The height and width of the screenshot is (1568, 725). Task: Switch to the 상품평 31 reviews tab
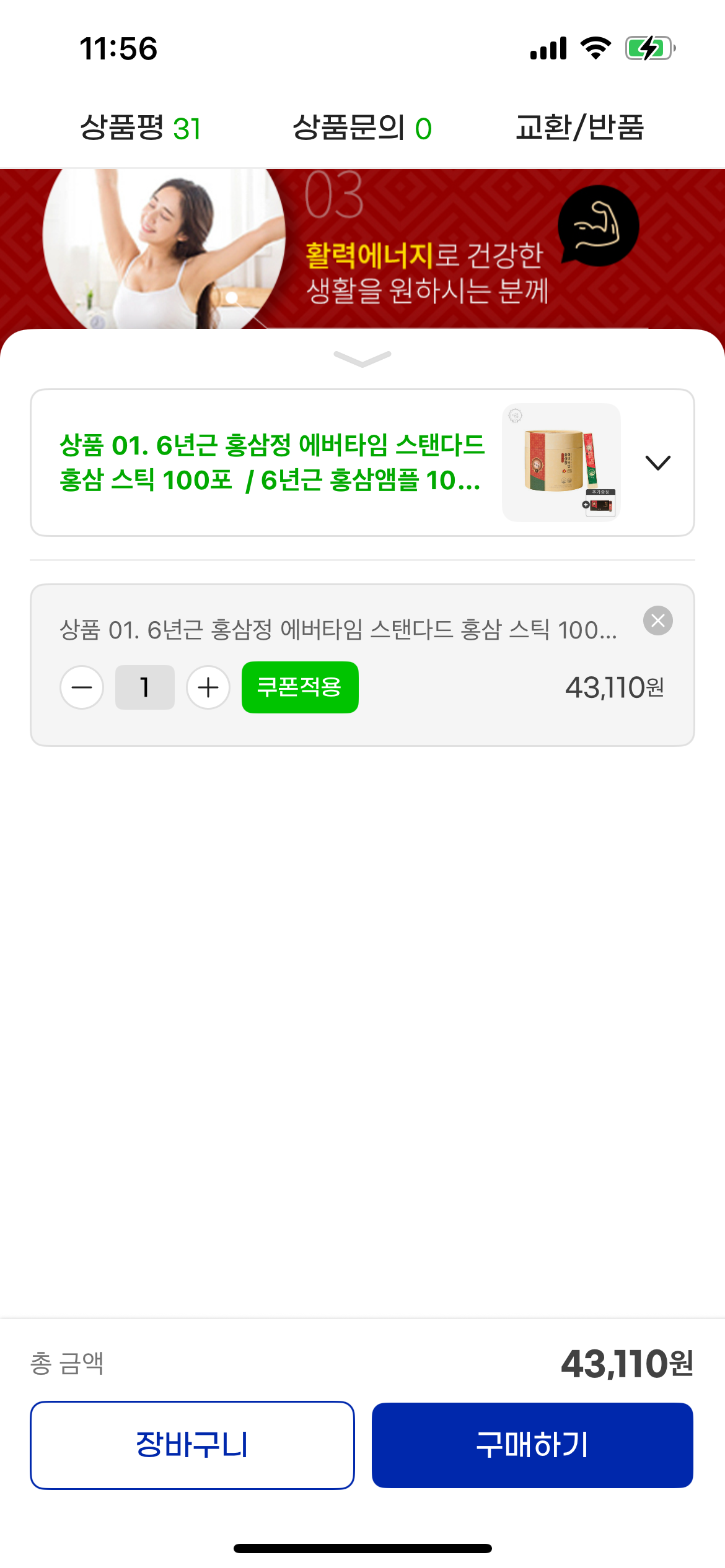coord(141,128)
